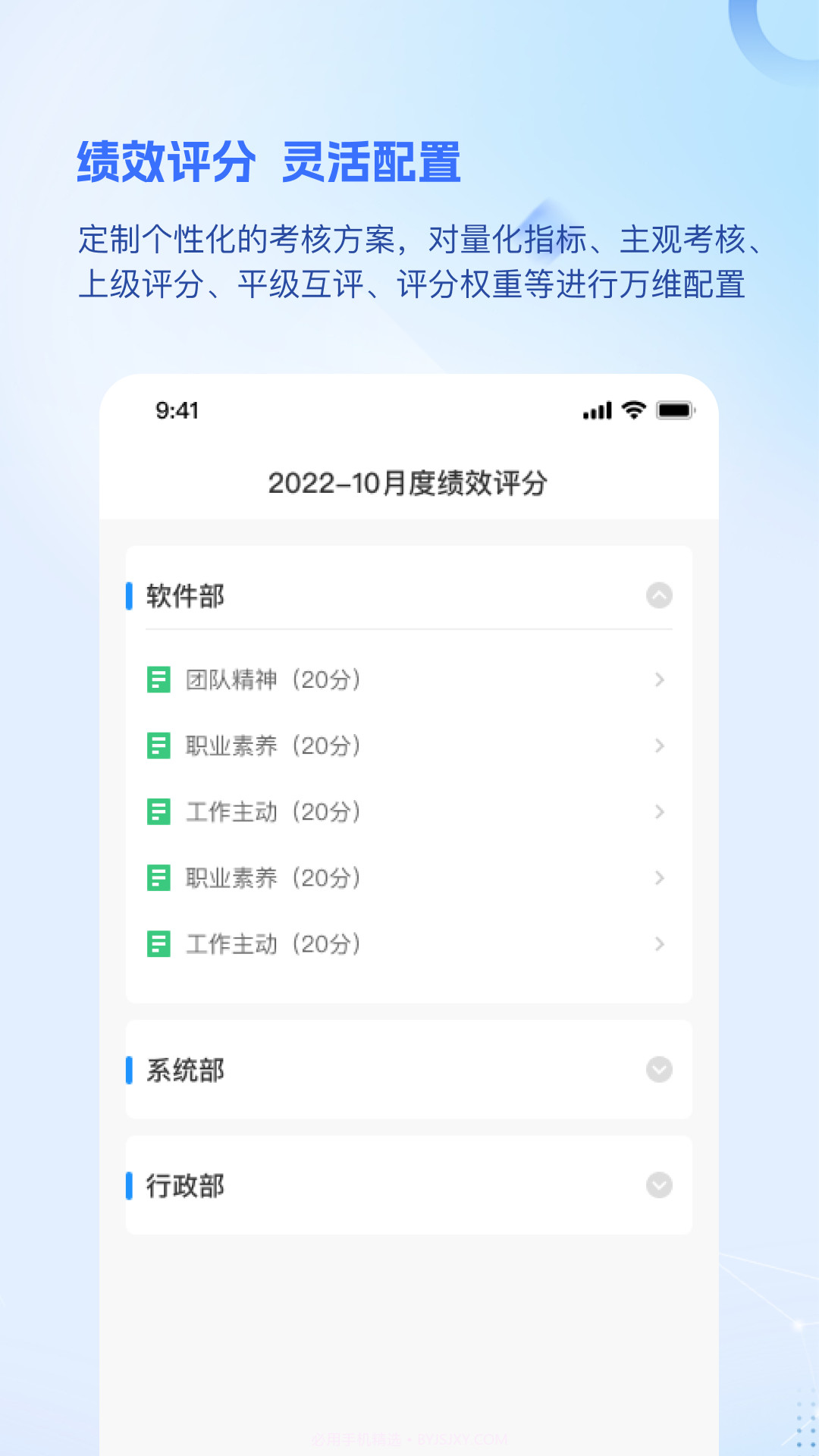Click the green document icon beside 团队精神
The image size is (819, 1456).
[158, 680]
